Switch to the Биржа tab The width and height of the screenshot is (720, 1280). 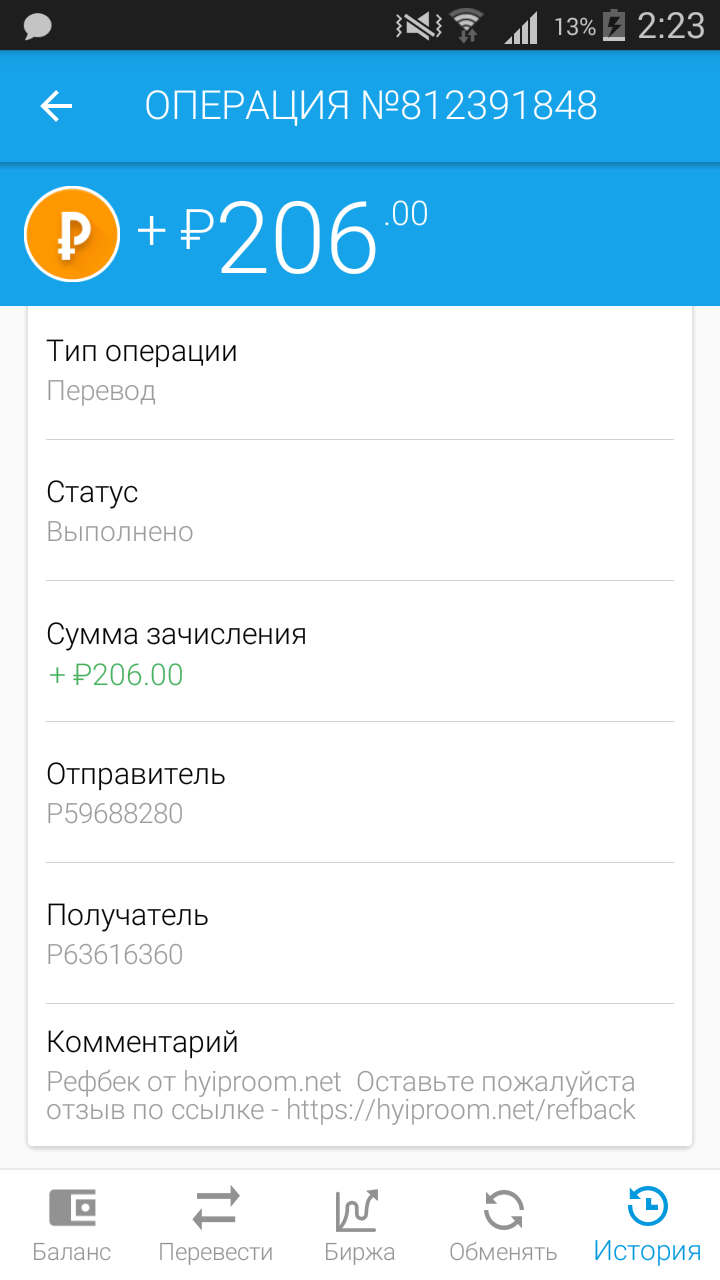[x=359, y=1224]
